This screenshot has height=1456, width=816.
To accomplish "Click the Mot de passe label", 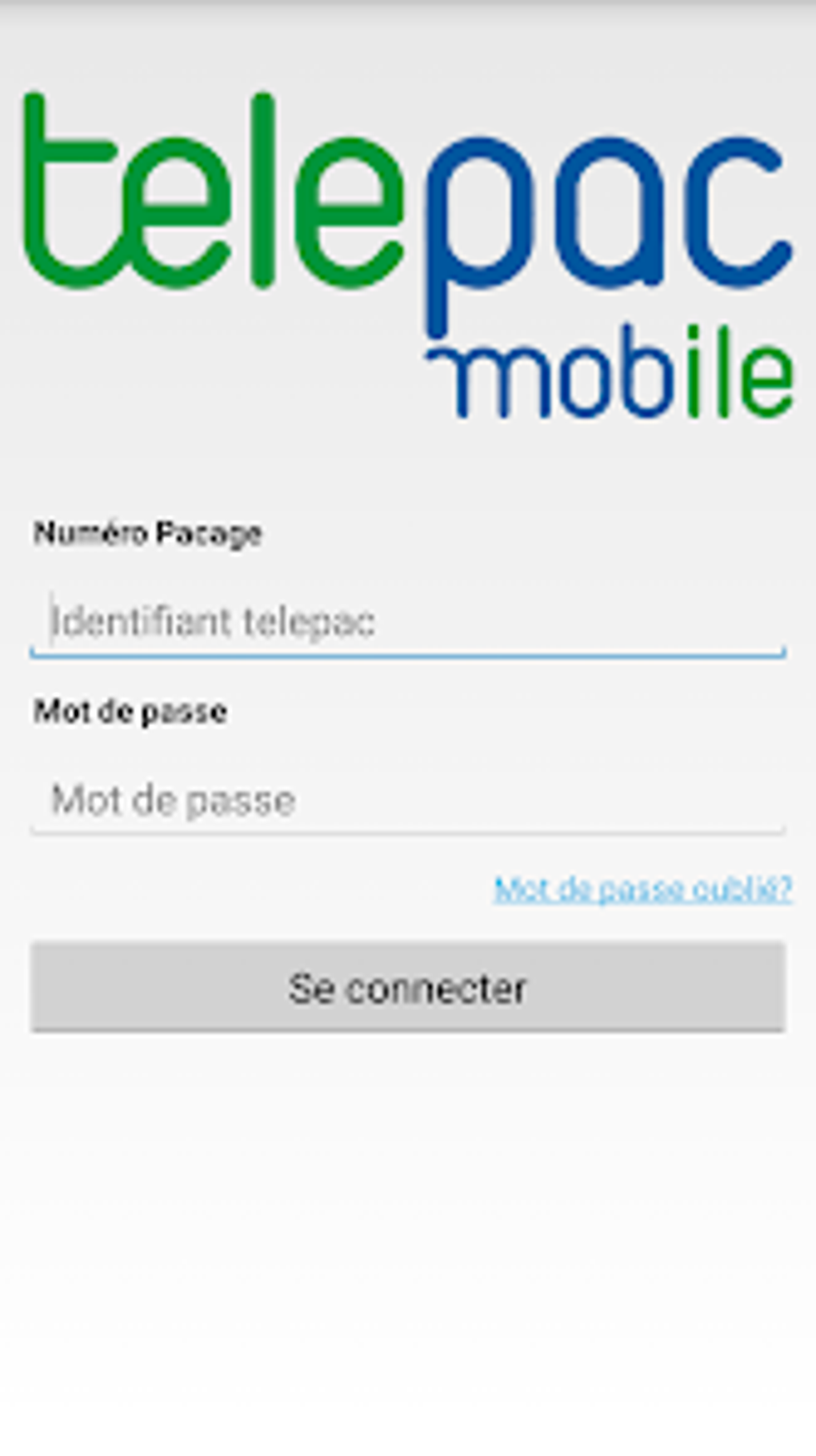I will 128,711.
